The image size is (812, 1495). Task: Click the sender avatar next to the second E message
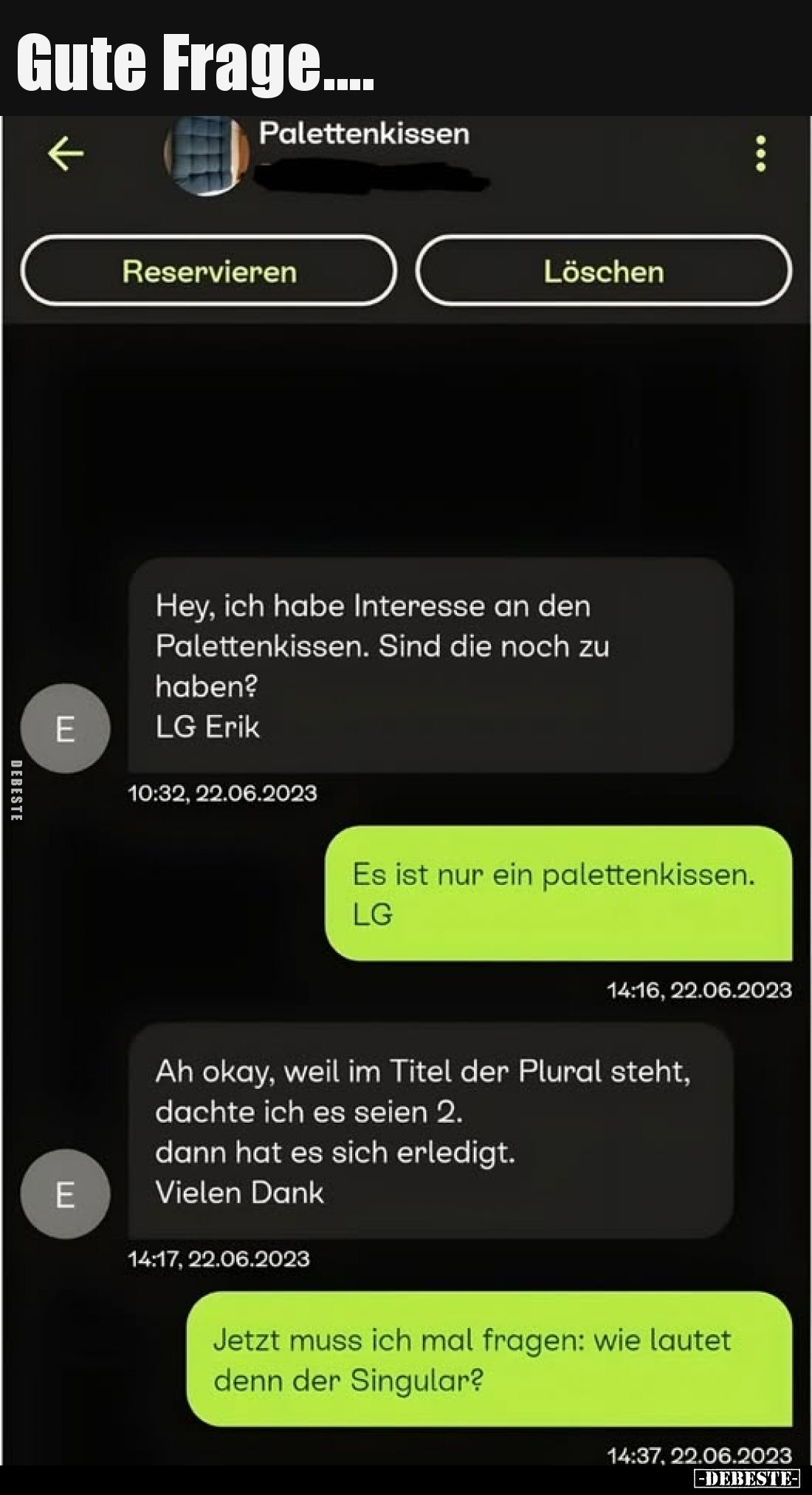tap(66, 1192)
